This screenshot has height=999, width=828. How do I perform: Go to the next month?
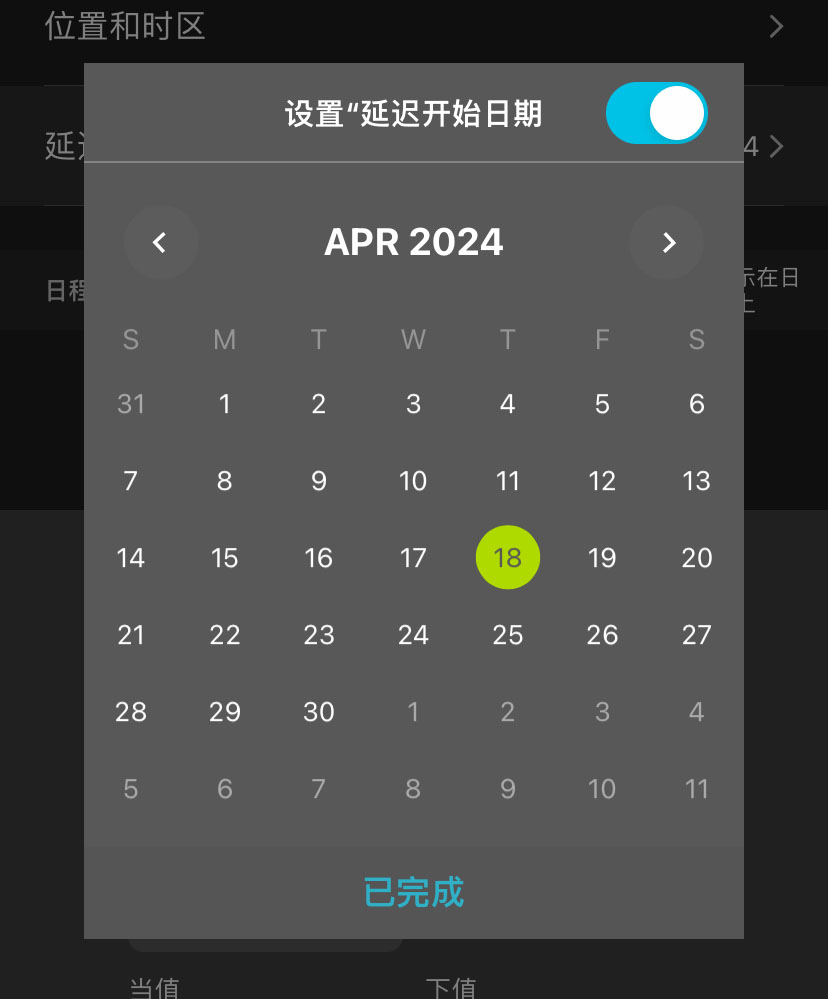(667, 242)
